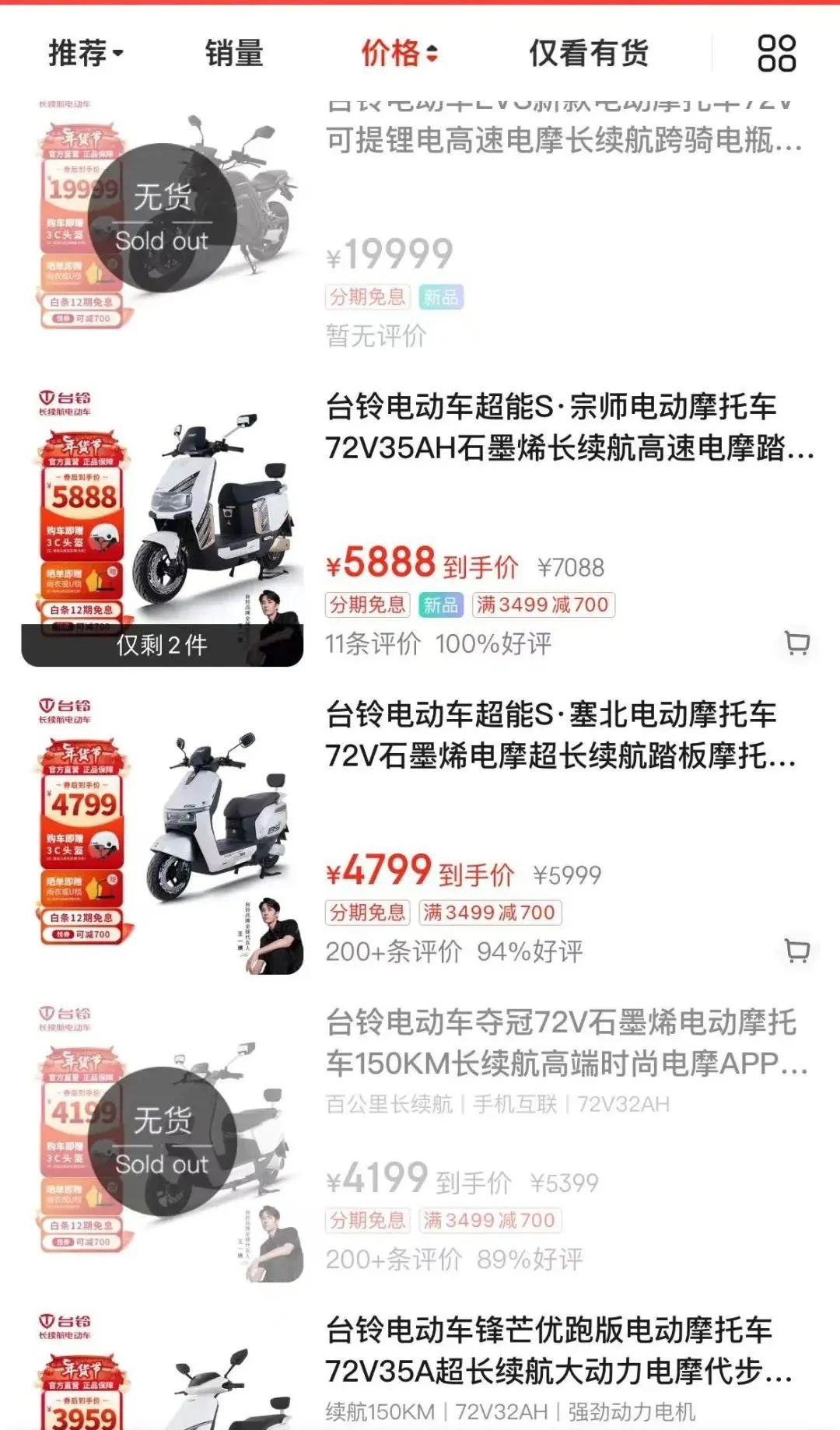Click 白条12期免息 badge on 塞北 image

tap(82, 916)
